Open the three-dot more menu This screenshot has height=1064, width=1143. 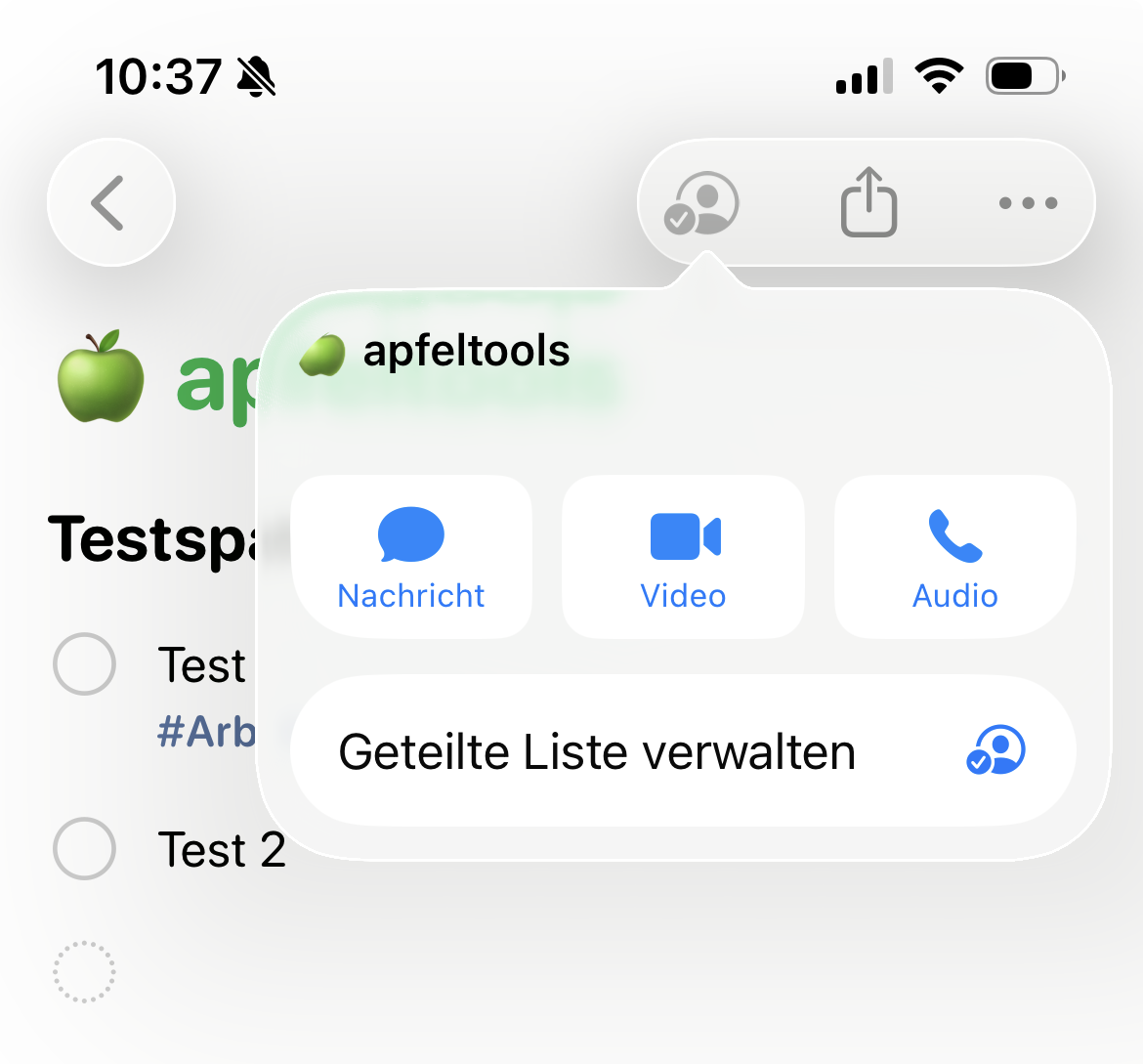pos(1028,203)
